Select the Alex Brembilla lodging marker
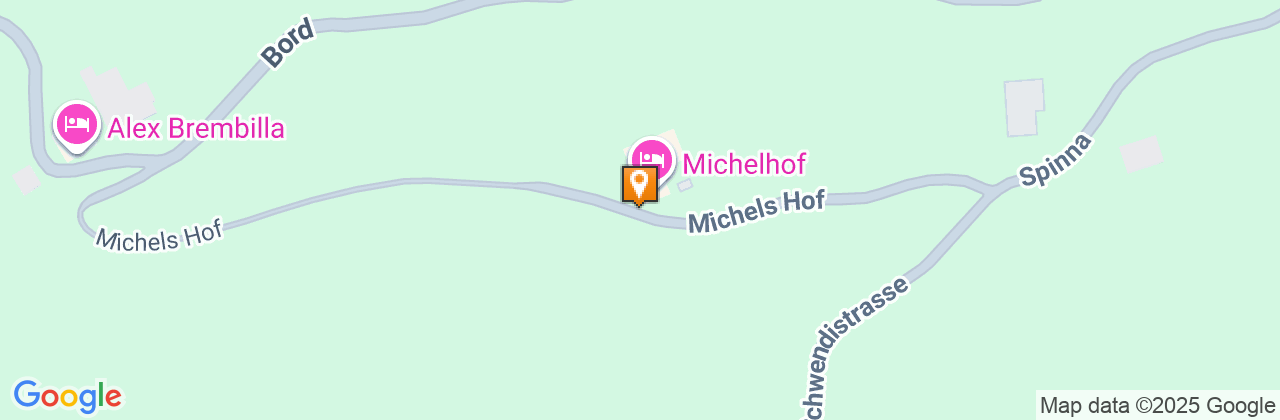The height and width of the screenshot is (420, 1280). 77,125
